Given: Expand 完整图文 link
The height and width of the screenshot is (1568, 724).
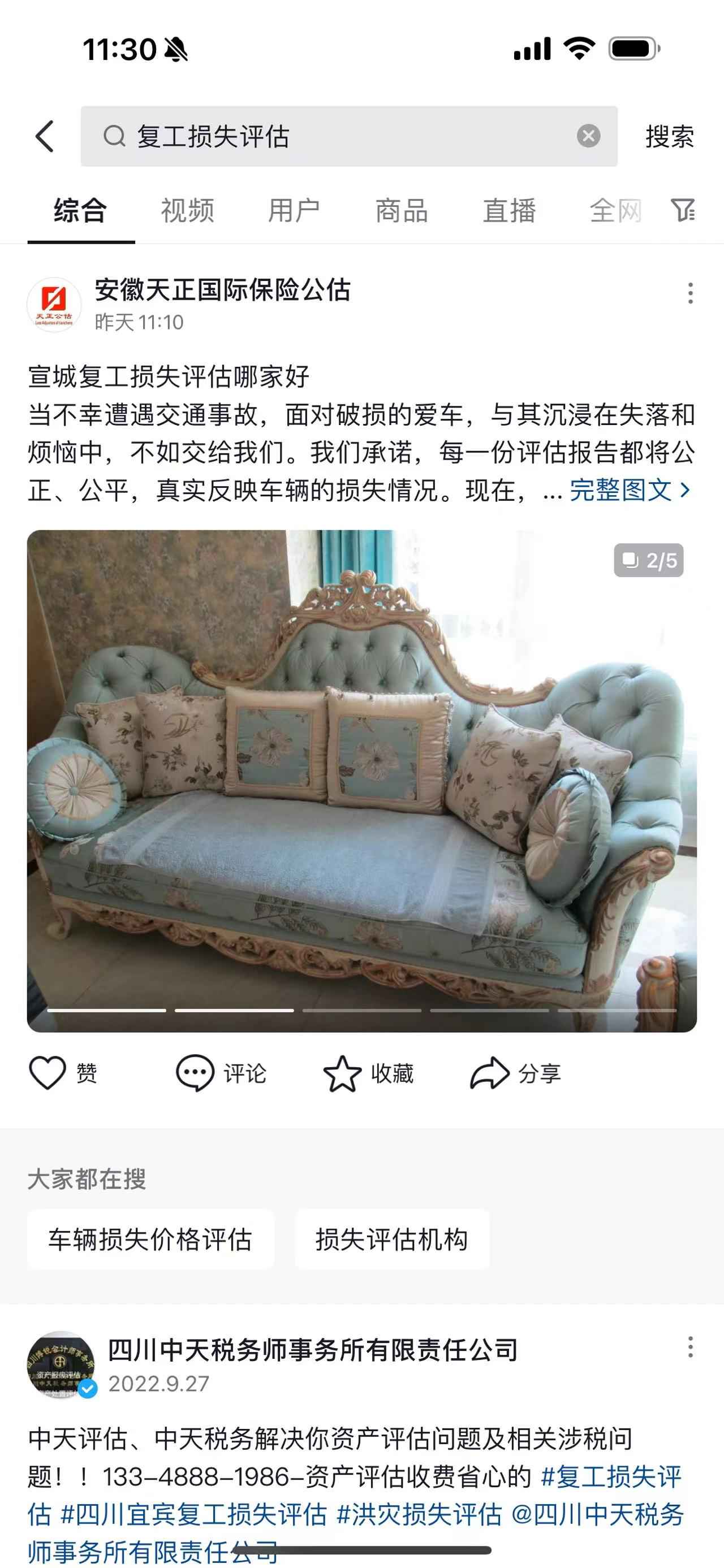Looking at the screenshot, I should tap(630, 490).
